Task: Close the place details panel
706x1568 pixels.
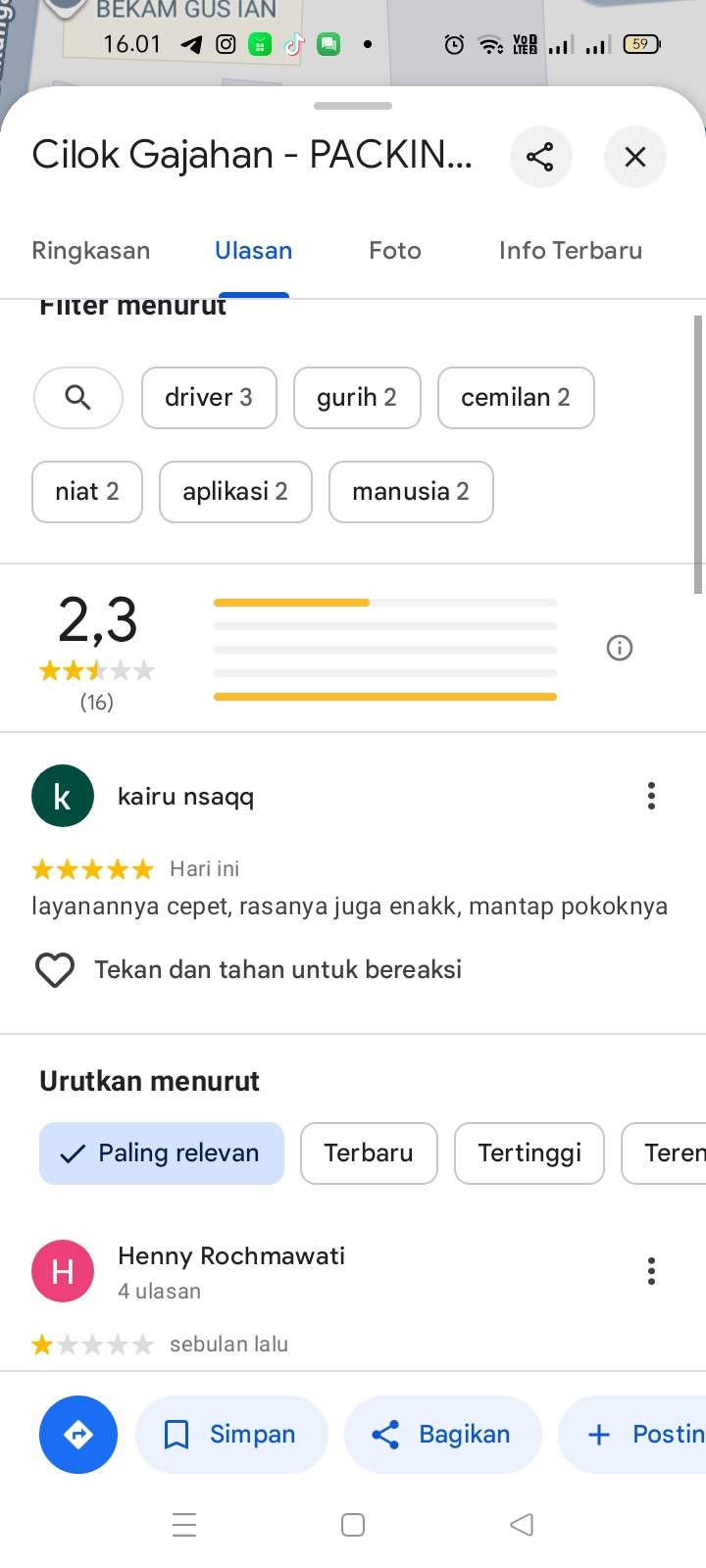Action: pos(635,157)
